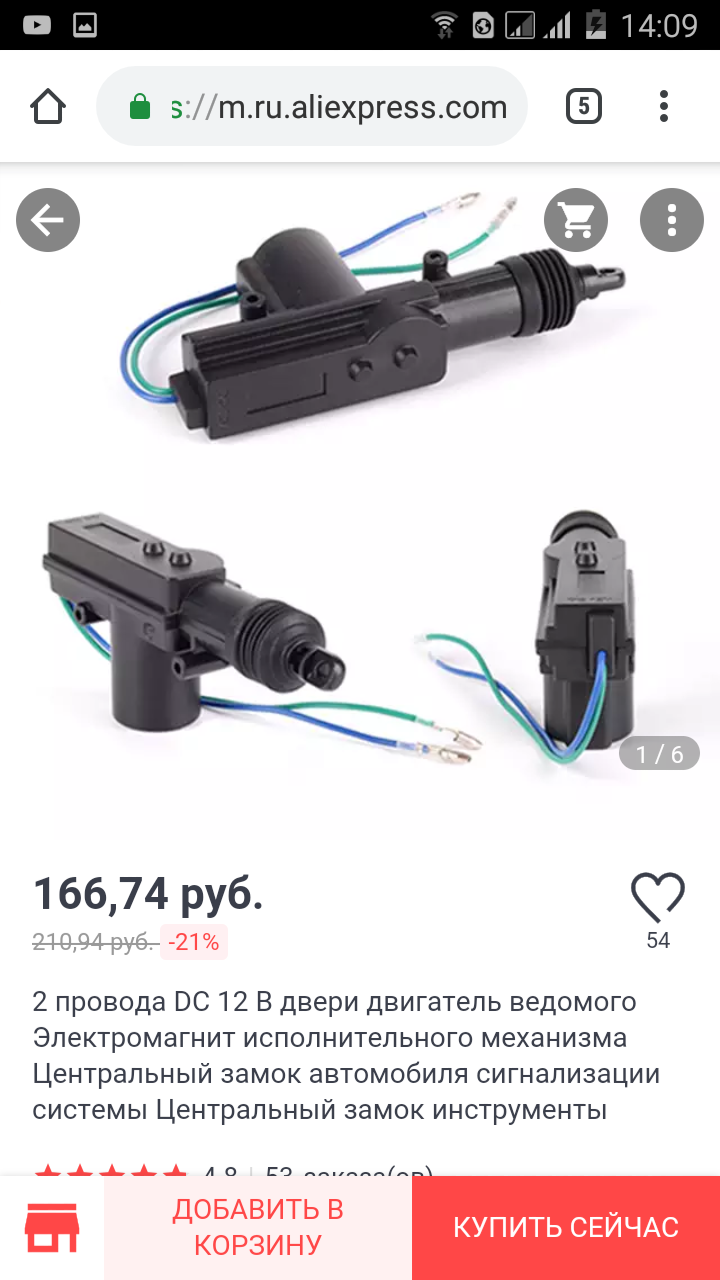The image size is (720, 1280).
Task: Open the tab switcher showing 5 tabs
Action: pyautogui.click(x=584, y=106)
